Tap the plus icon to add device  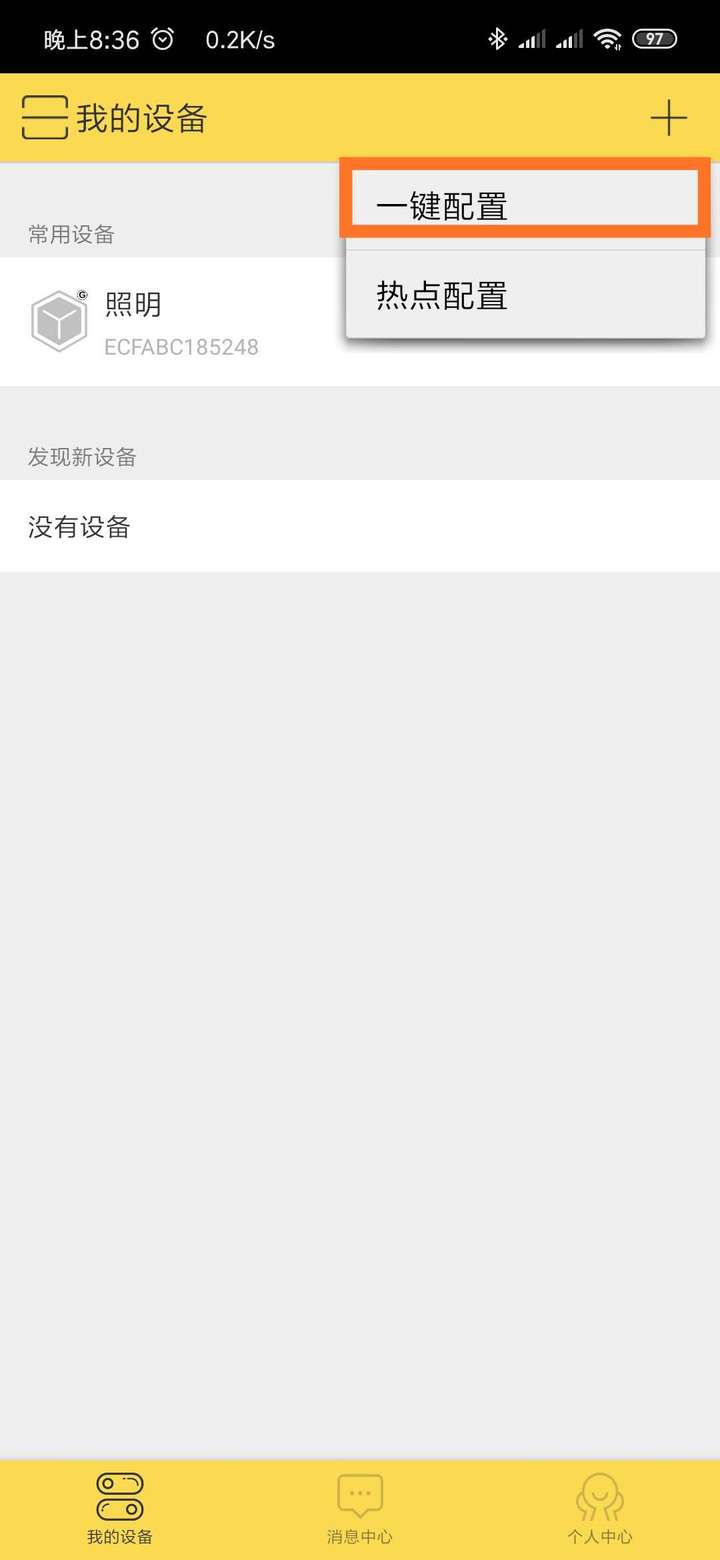coord(668,119)
